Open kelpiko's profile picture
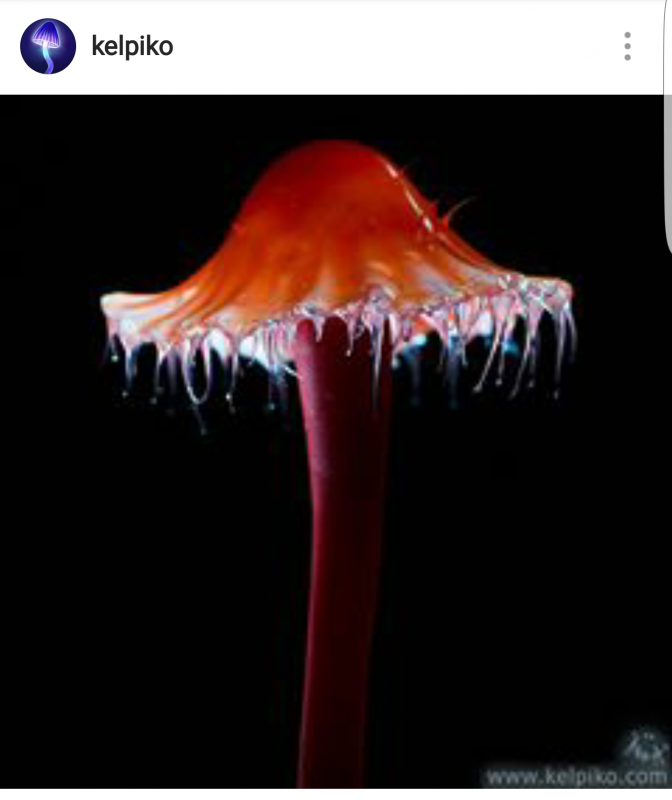Screen dimensions: 672x800 point(48,46)
